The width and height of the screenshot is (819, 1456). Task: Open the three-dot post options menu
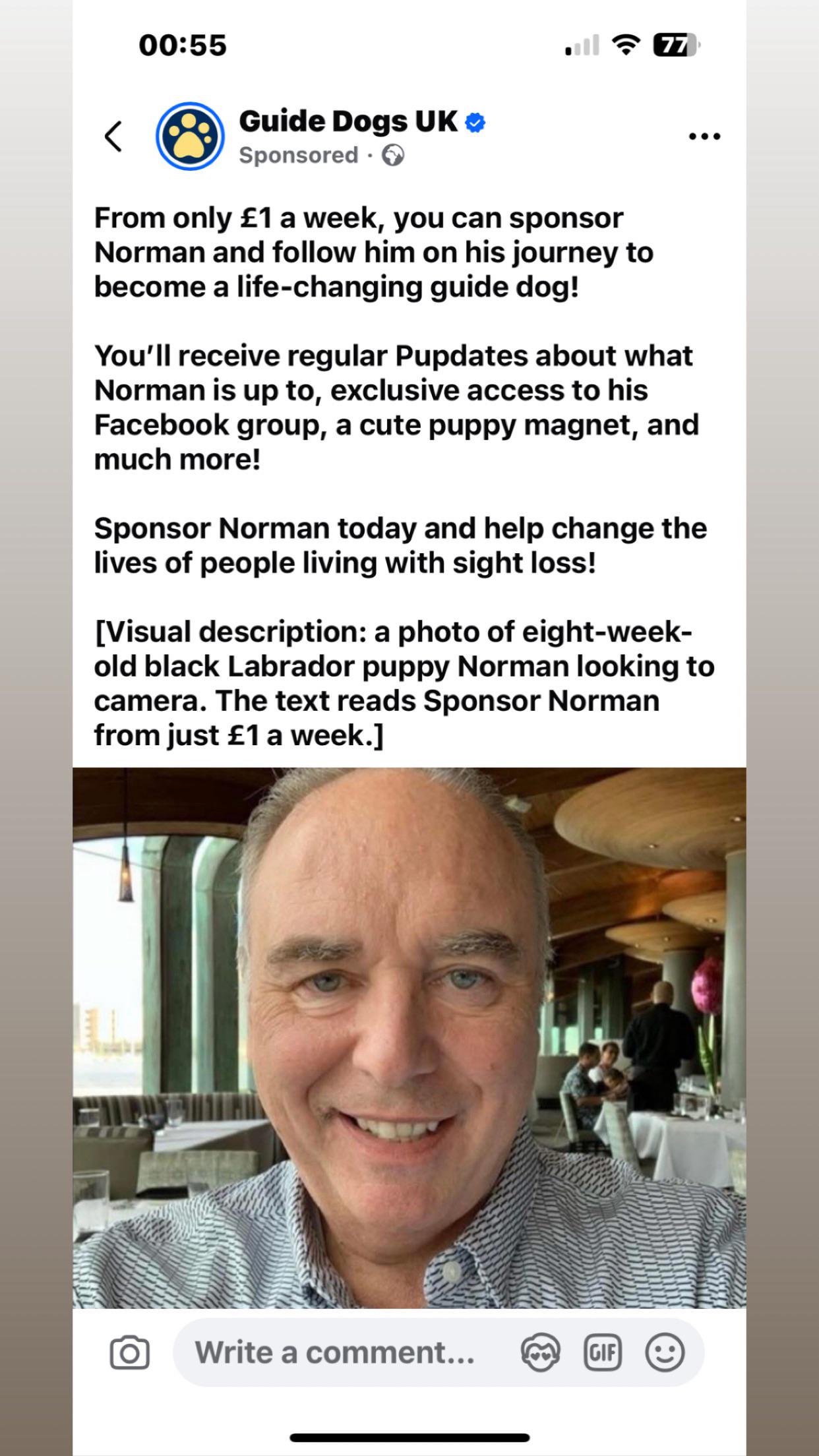point(704,136)
